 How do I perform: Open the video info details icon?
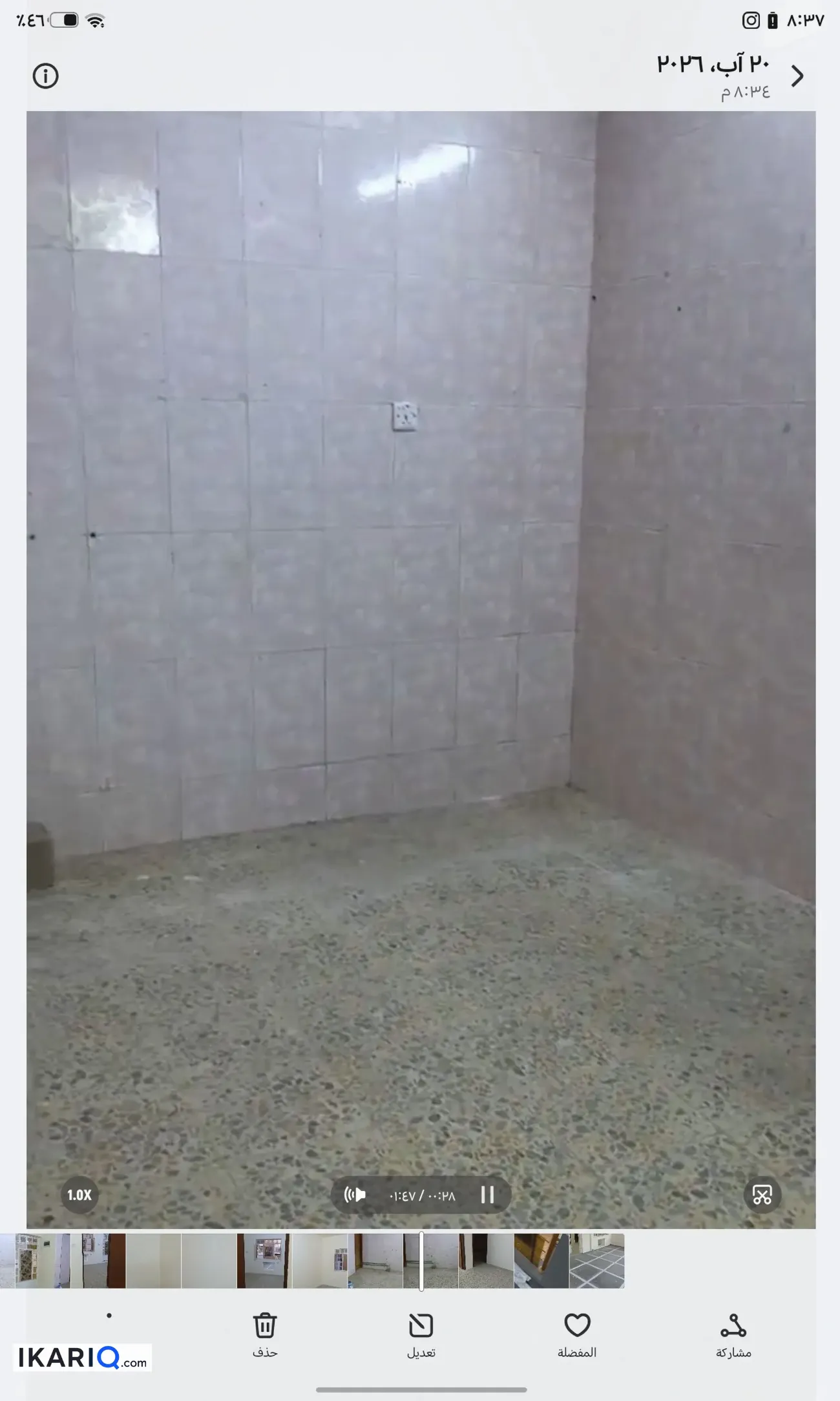click(45, 76)
